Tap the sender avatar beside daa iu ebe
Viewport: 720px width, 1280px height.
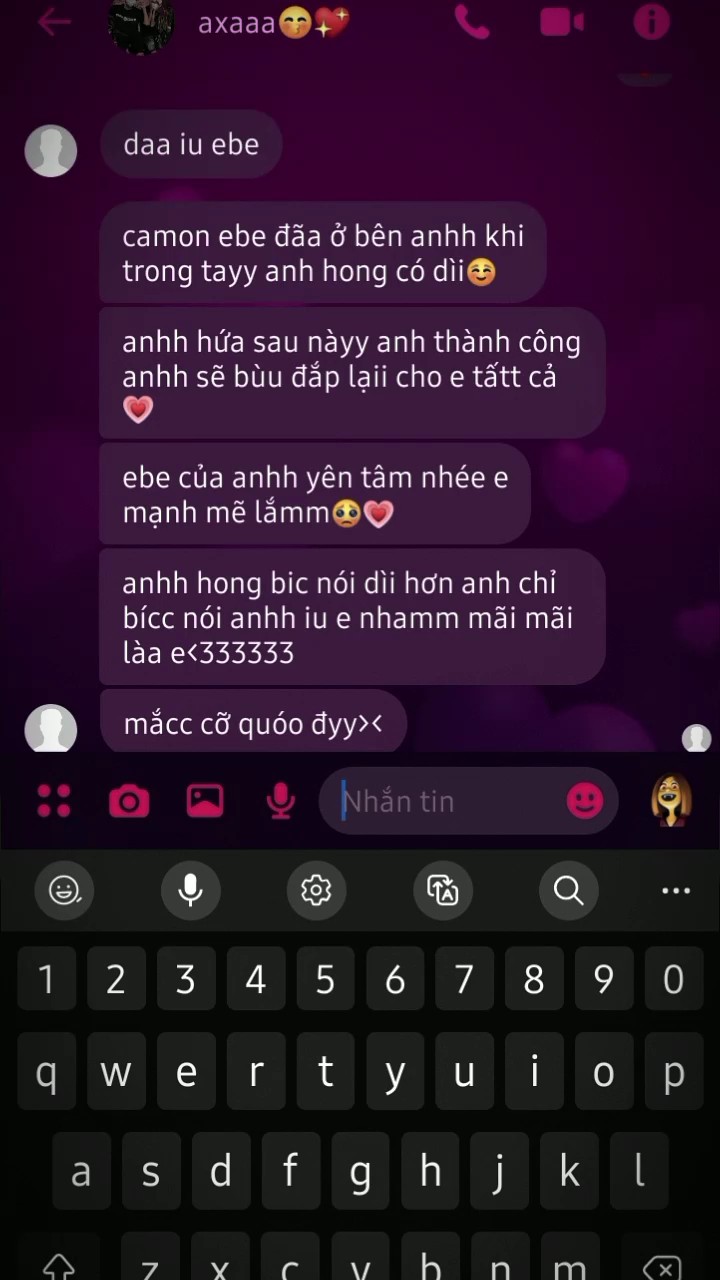(x=51, y=151)
